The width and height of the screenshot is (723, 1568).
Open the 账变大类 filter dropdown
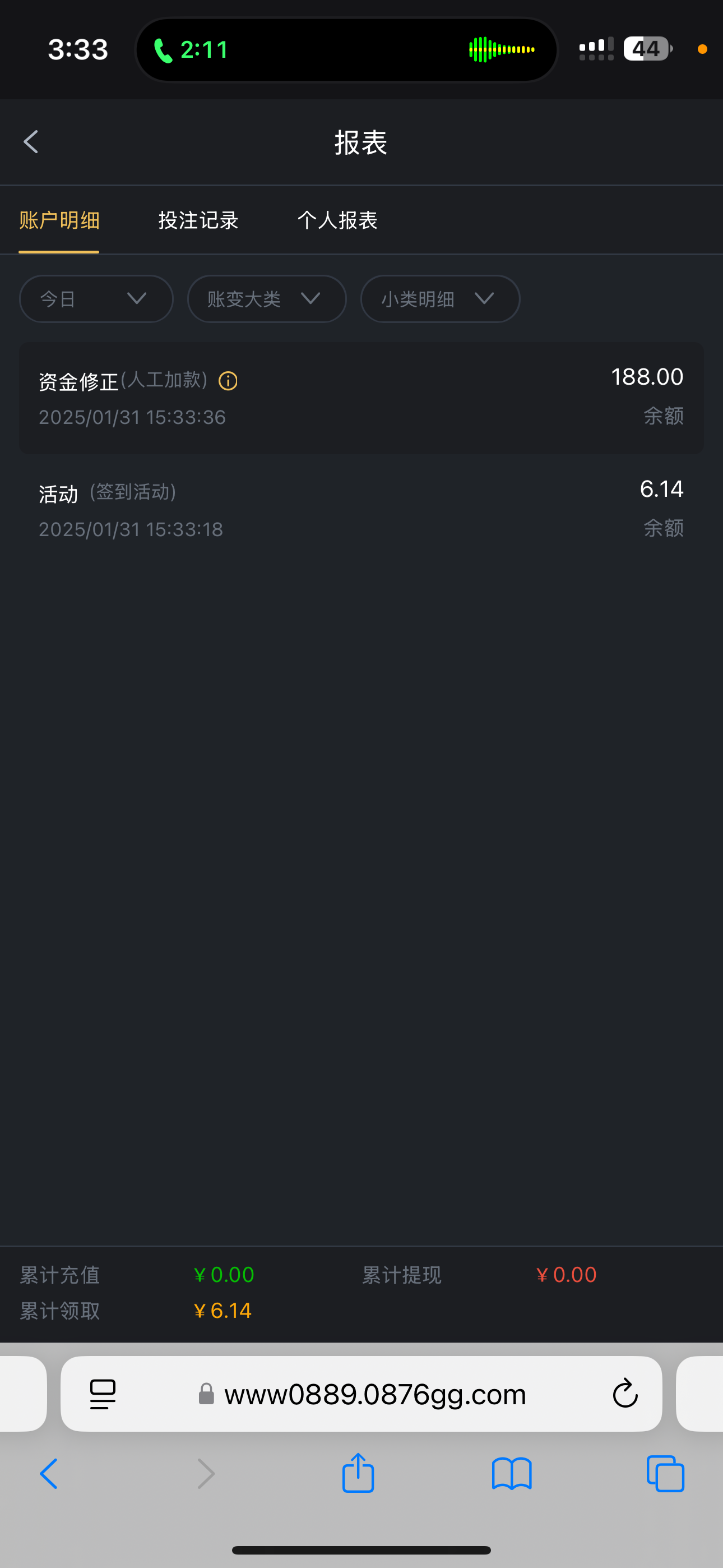(x=267, y=299)
